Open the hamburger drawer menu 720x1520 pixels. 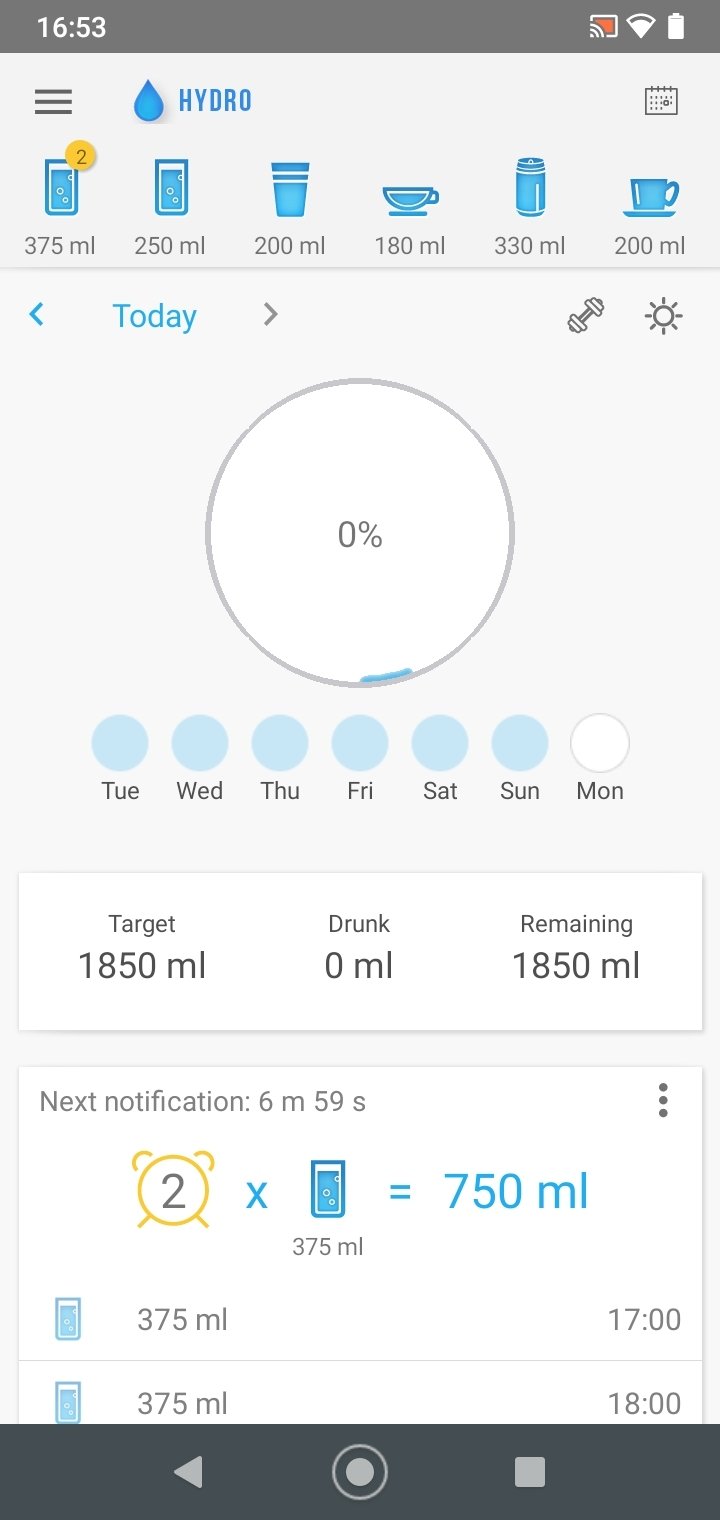tap(53, 101)
